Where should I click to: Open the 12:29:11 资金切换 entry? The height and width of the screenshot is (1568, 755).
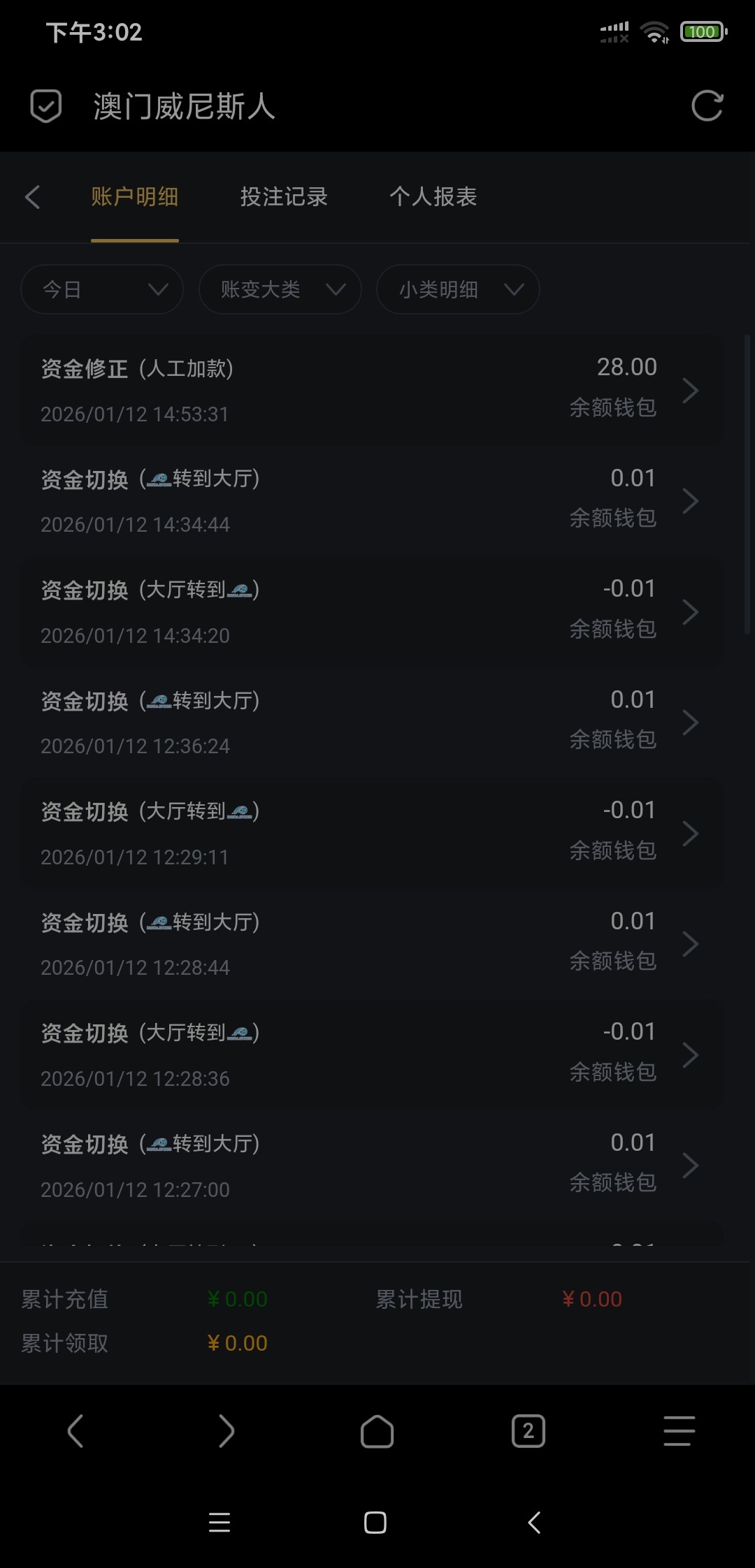point(371,834)
